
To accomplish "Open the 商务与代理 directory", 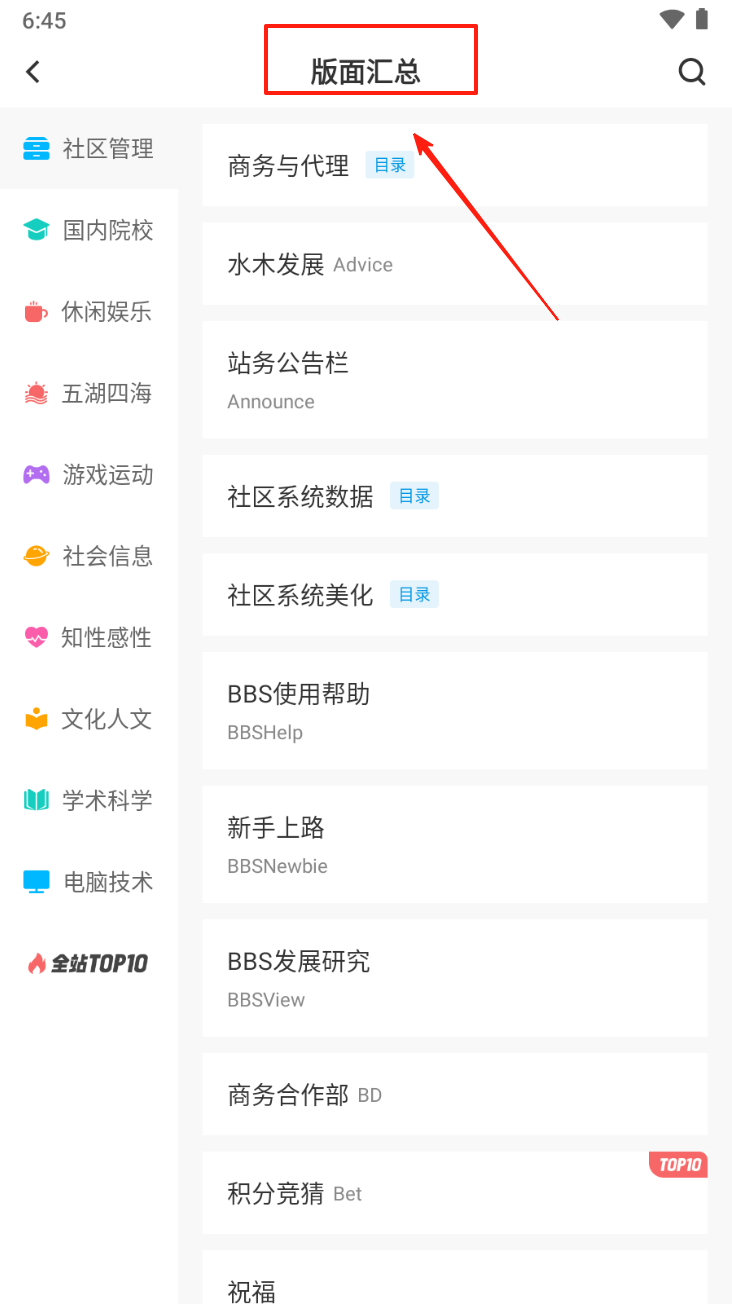I will pos(455,165).
